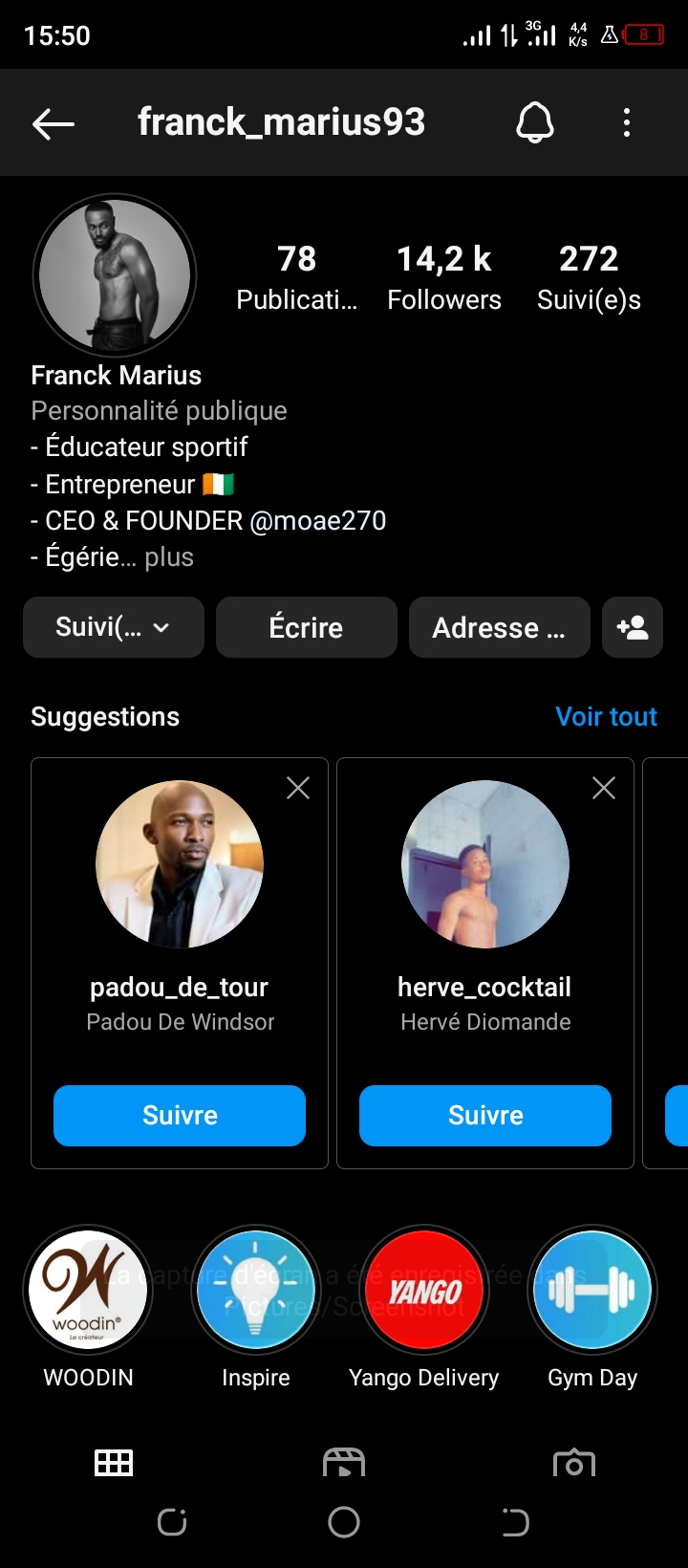Follow herve_cocktail with Suivre

coord(485,1116)
